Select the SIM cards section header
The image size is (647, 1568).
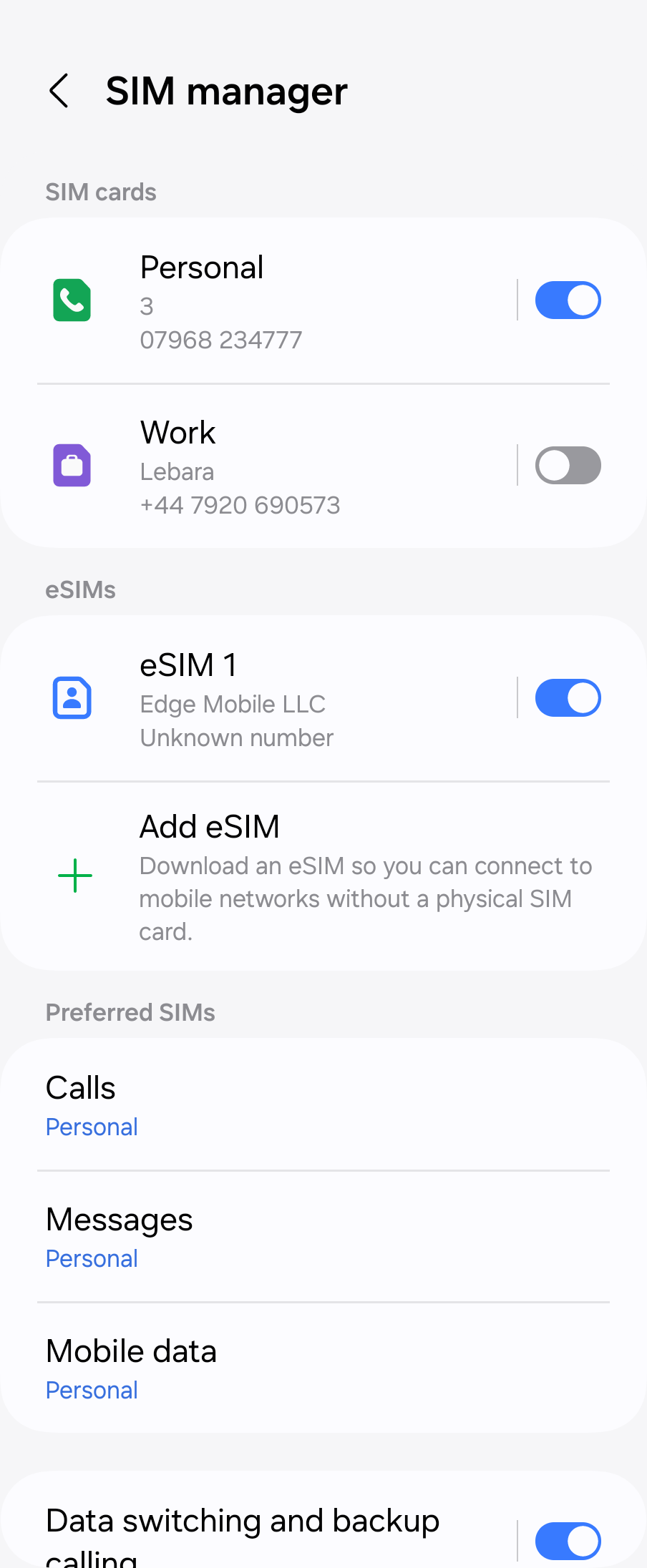[x=101, y=192]
